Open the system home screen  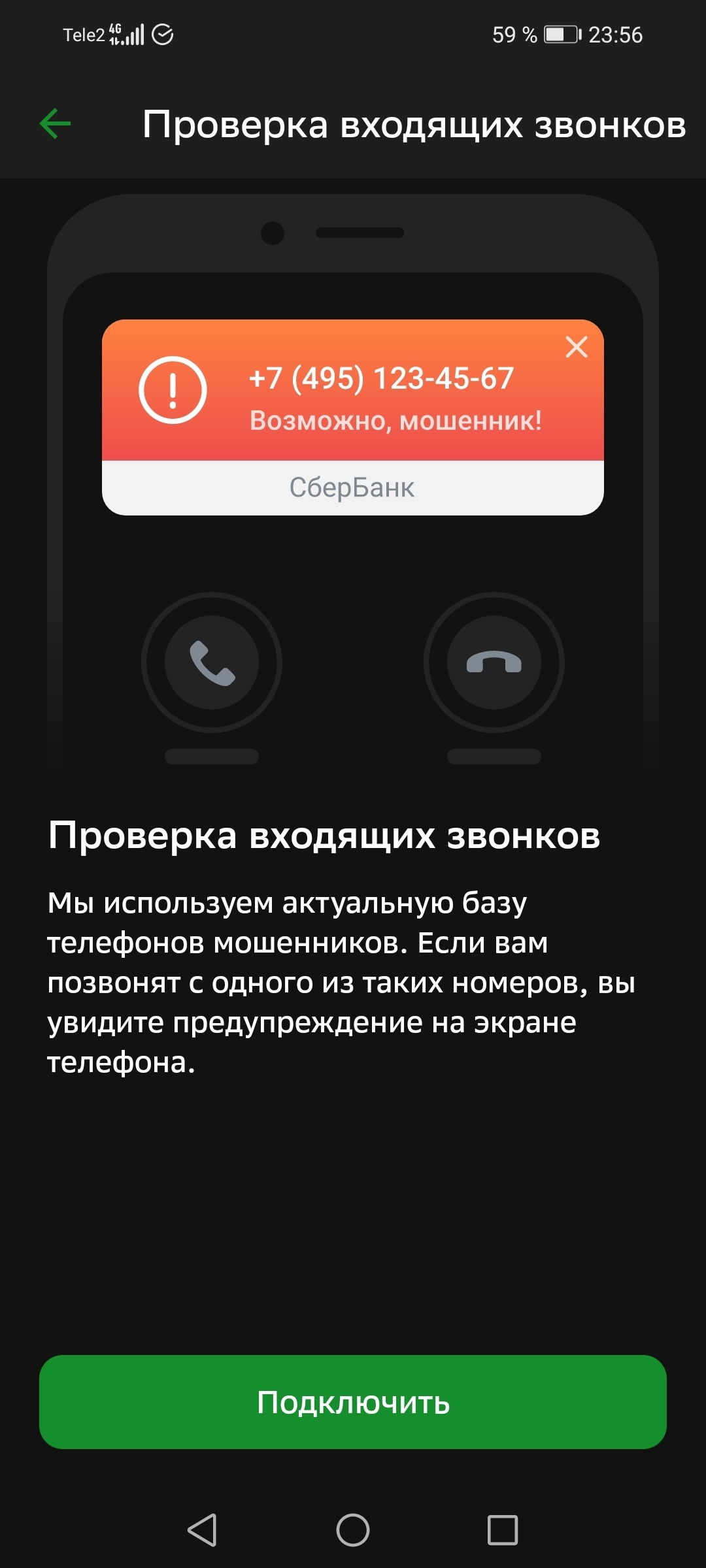click(x=353, y=1530)
